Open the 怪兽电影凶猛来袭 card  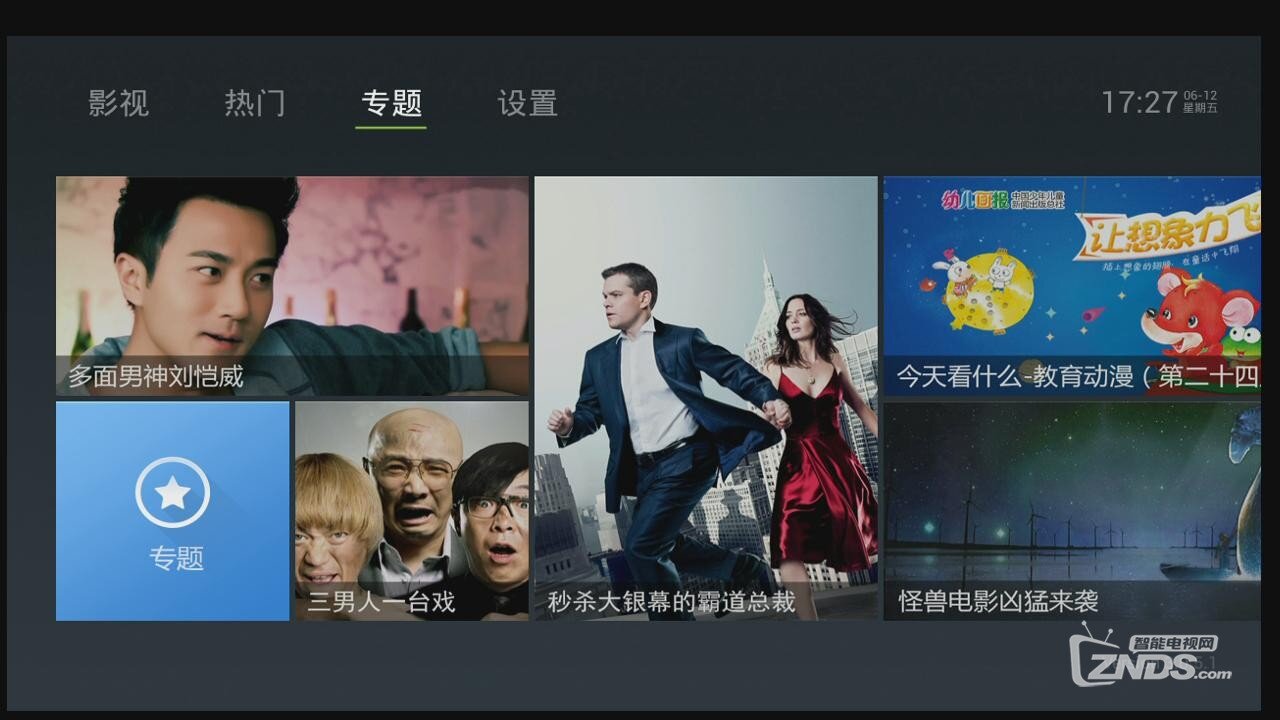1071,511
